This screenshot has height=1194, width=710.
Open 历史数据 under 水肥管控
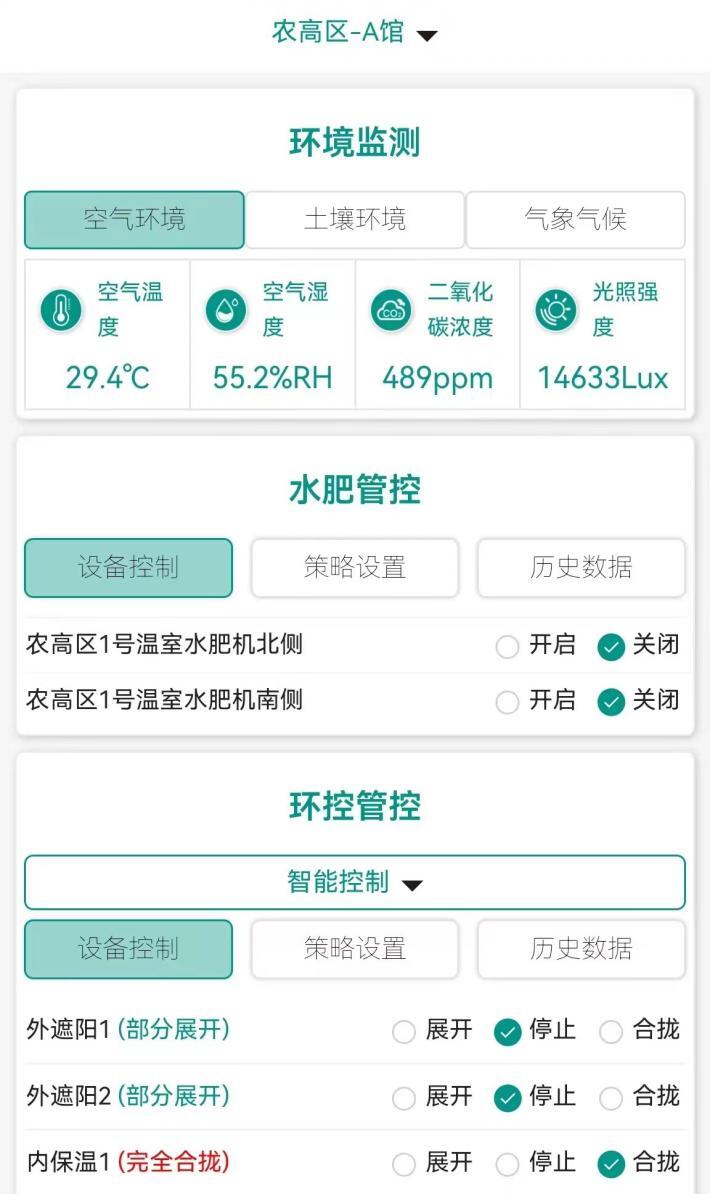pos(581,567)
